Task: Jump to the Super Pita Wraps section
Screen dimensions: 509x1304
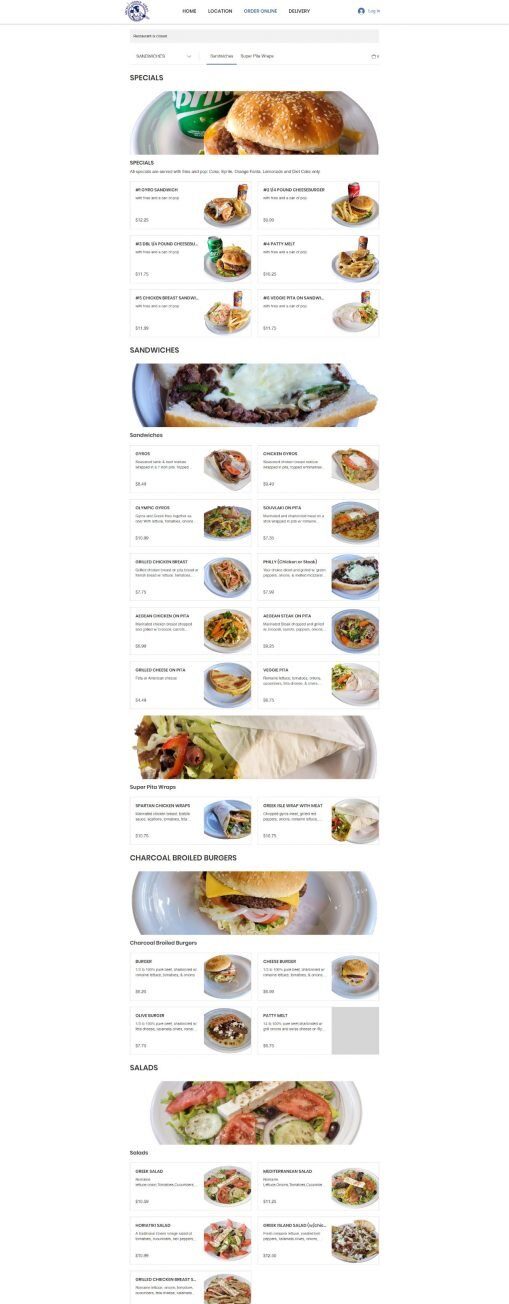Action: click(257, 56)
